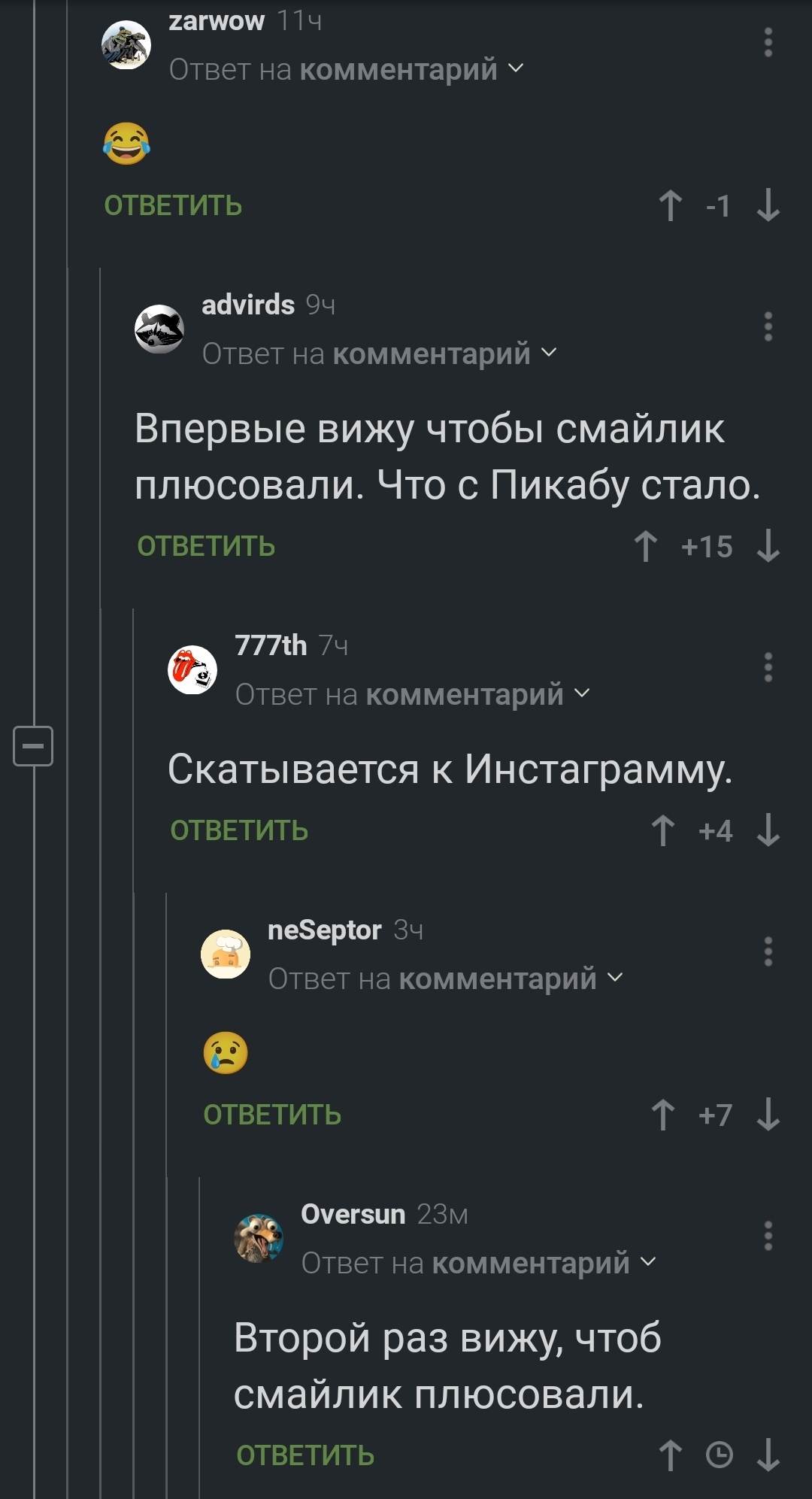Open the three-dot menu on neSeptor's comment
This screenshot has height=1499, width=812.
pyautogui.click(x=768, y=951)
